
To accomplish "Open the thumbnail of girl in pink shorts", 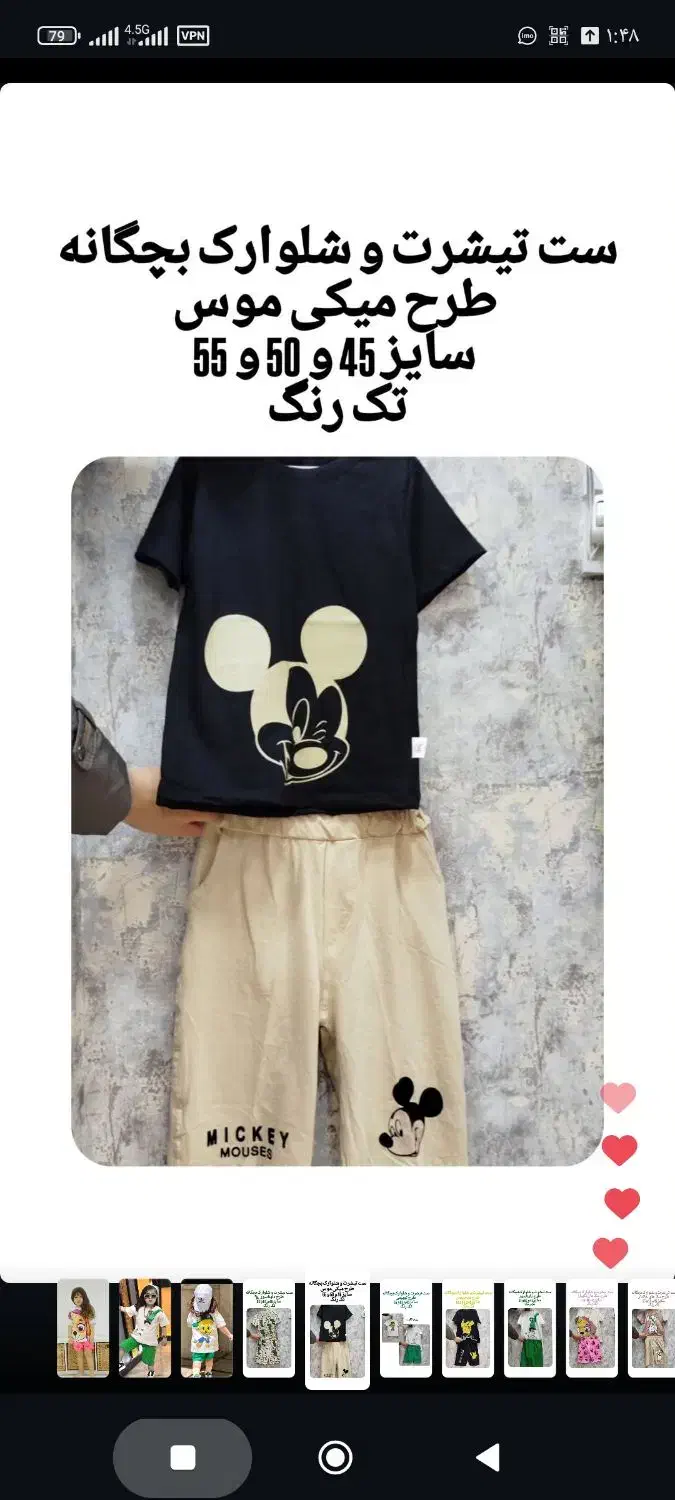I will [83, 1328].
